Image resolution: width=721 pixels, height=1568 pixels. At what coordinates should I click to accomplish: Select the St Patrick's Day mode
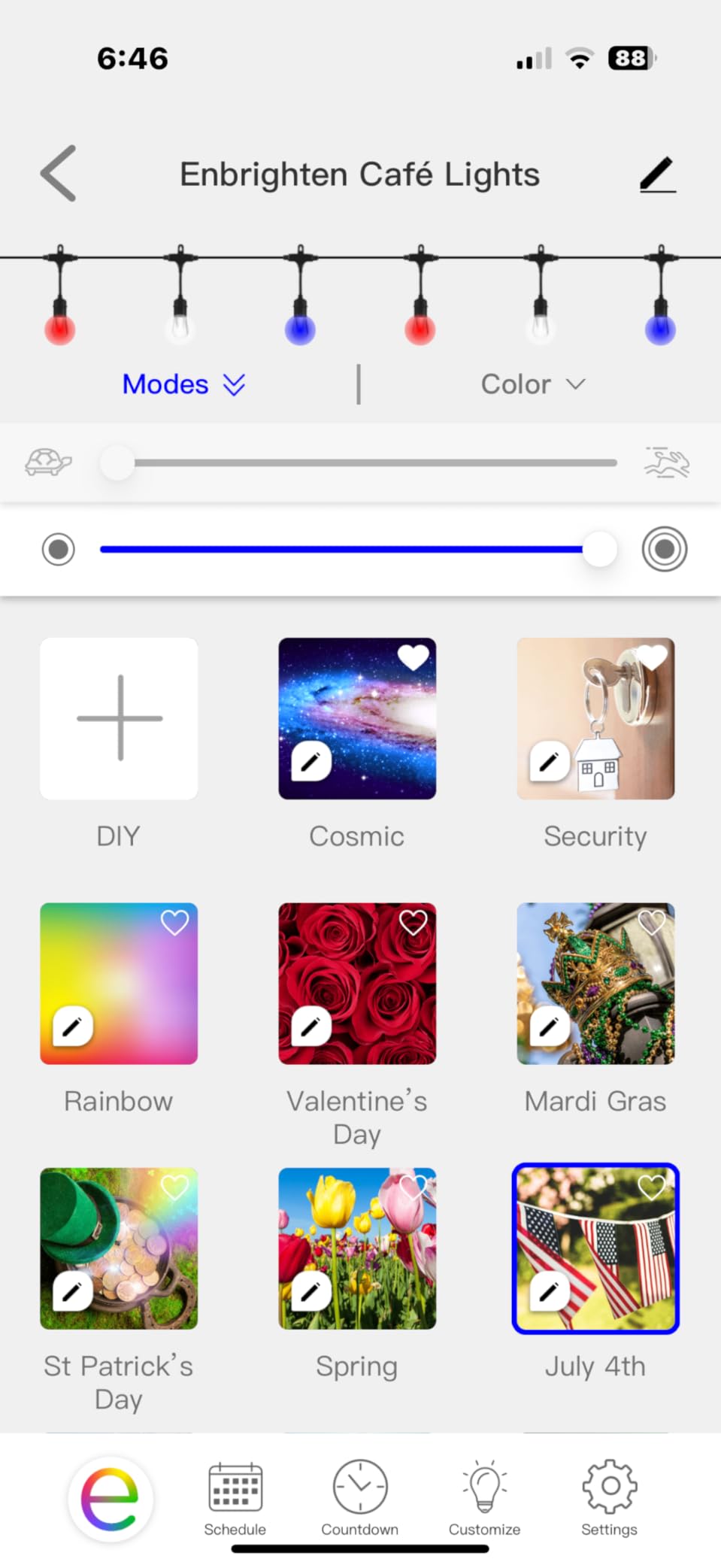coord(119,1248)
